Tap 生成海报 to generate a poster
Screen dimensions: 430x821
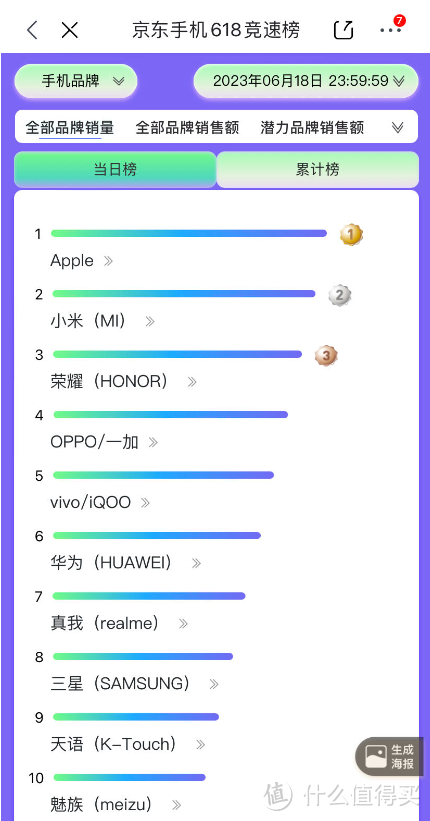(x=389, y=757)
